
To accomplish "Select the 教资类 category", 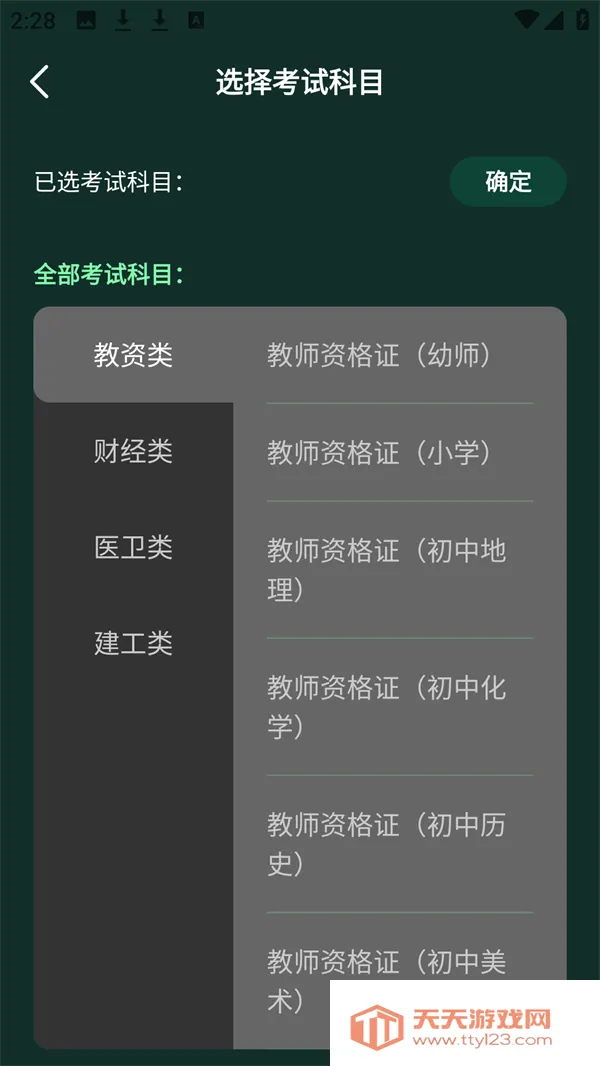I will 133,355.
